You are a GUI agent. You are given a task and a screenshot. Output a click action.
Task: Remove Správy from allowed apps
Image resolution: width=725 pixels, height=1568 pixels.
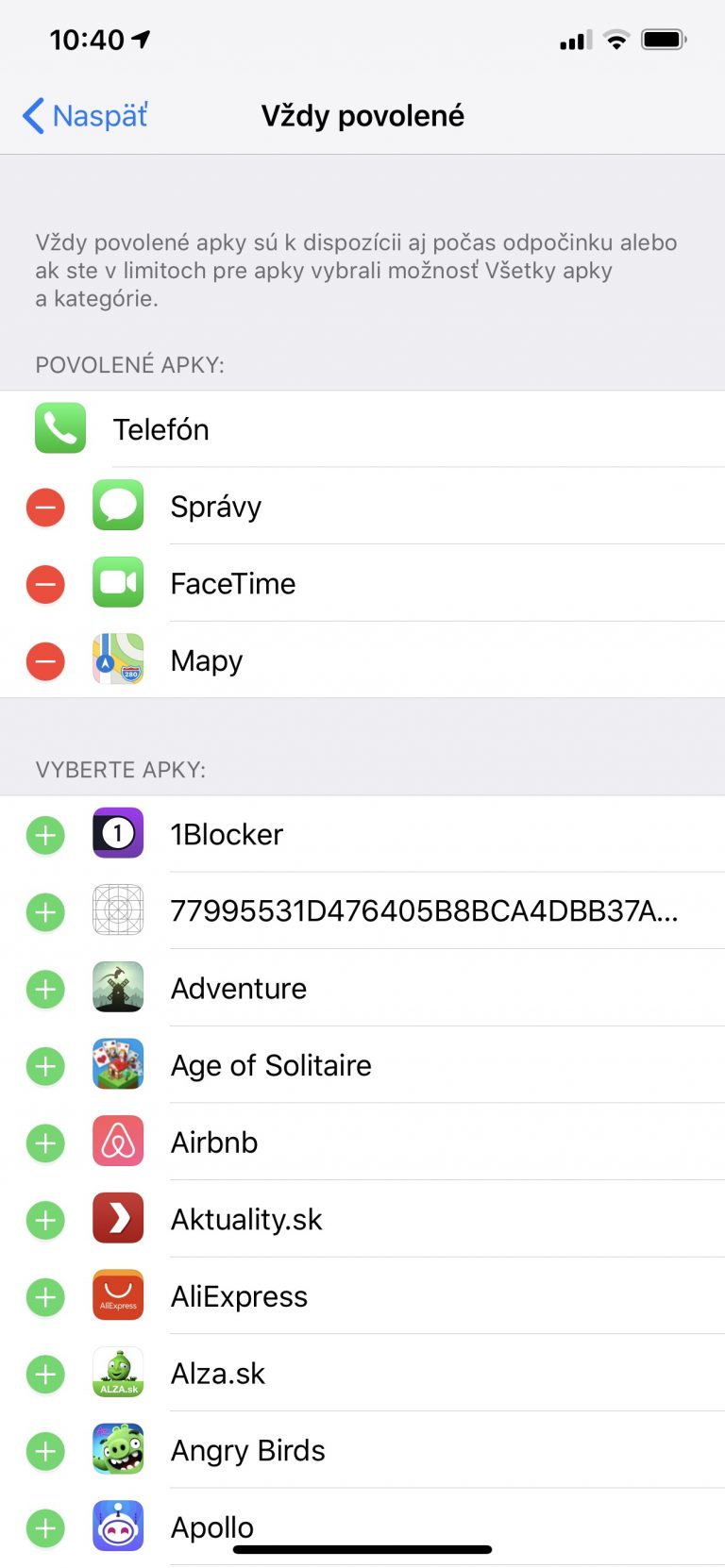tap(45, 508)
